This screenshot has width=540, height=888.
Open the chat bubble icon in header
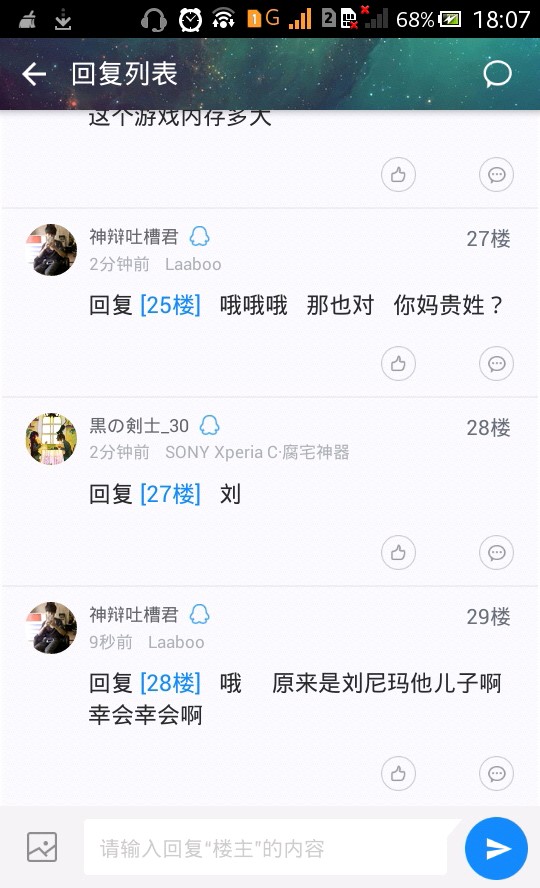[498, 74]
